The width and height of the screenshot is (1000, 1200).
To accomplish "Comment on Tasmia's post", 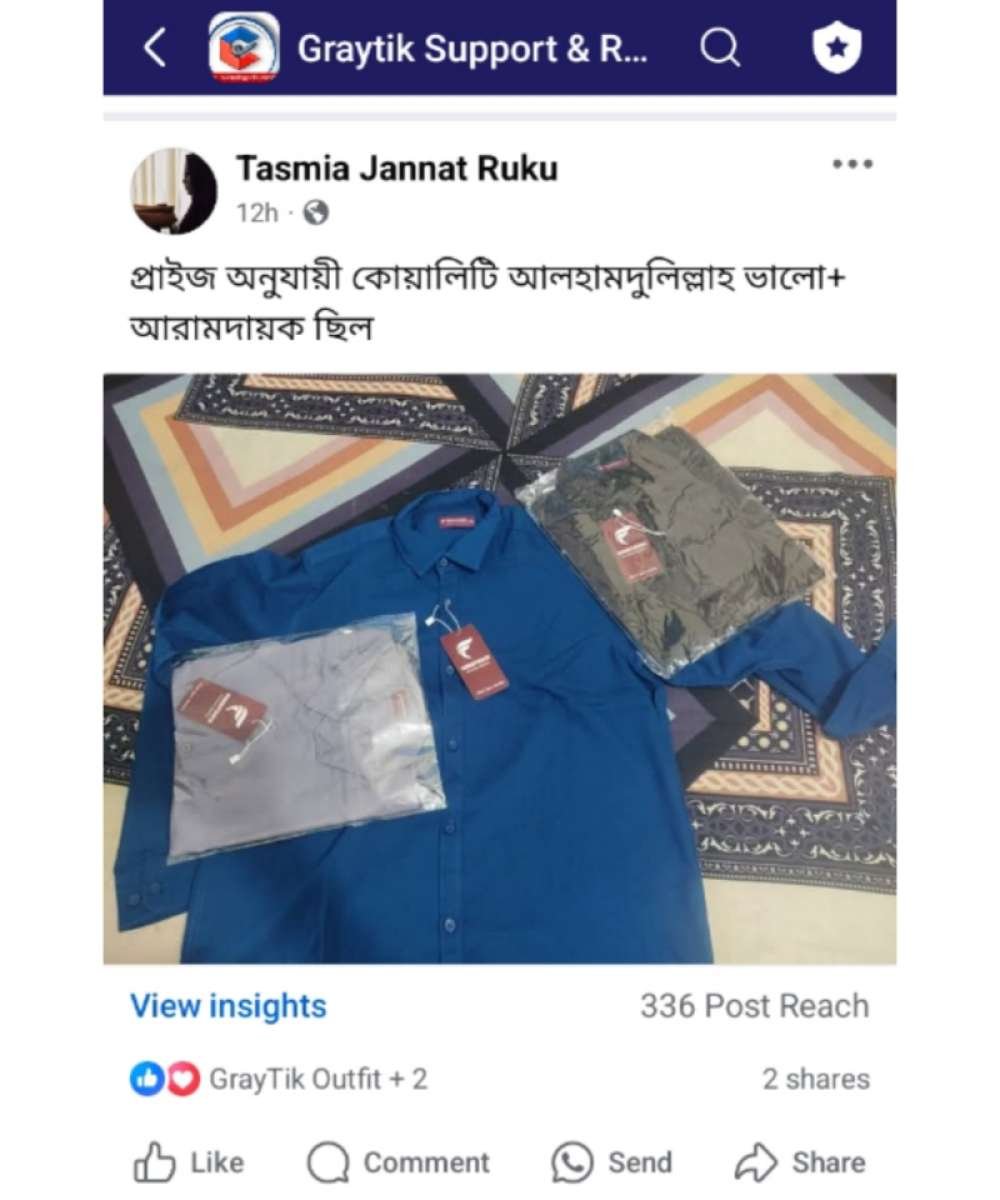I will click(x=398, y=1163).
